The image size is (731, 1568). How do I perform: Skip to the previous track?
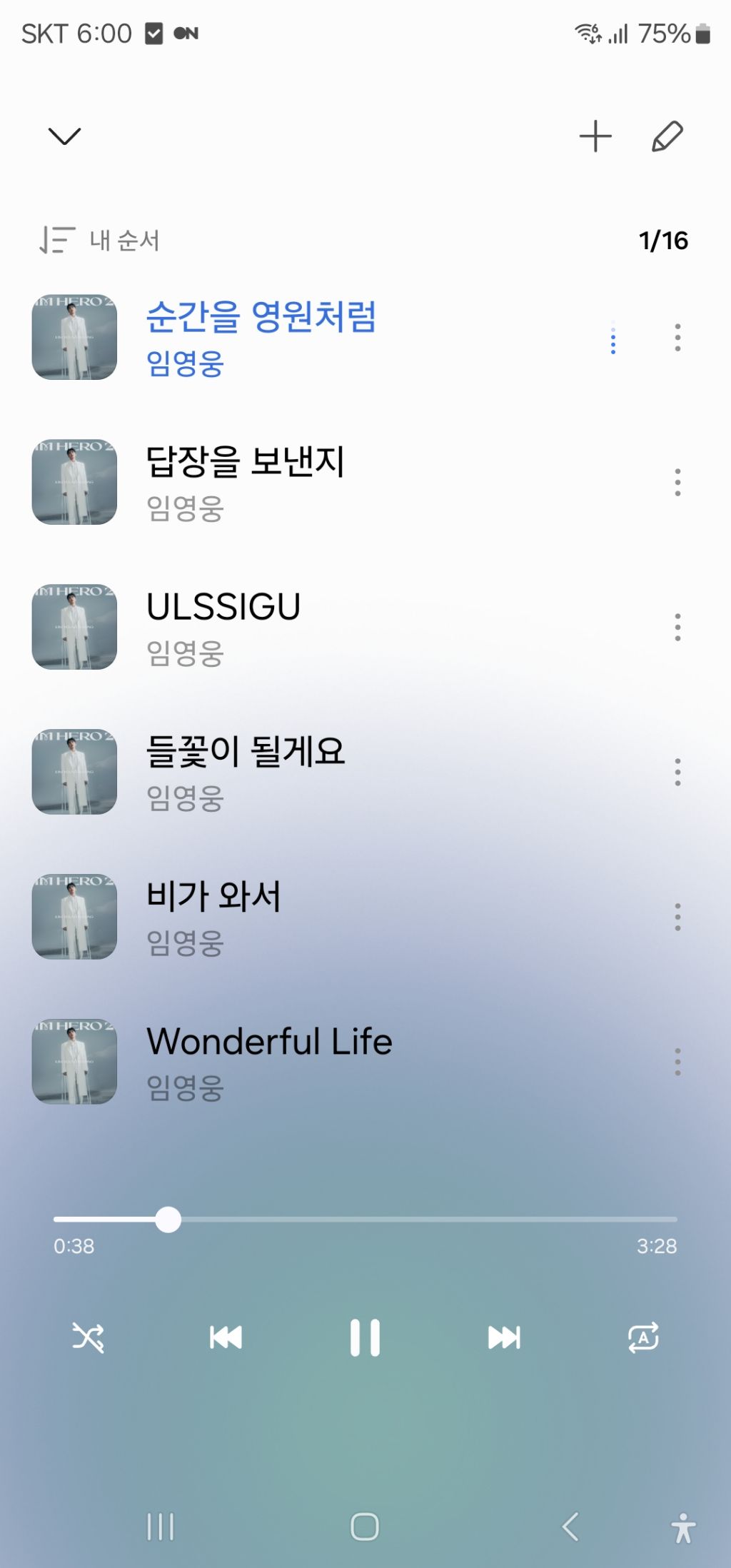click(226, 1337)
